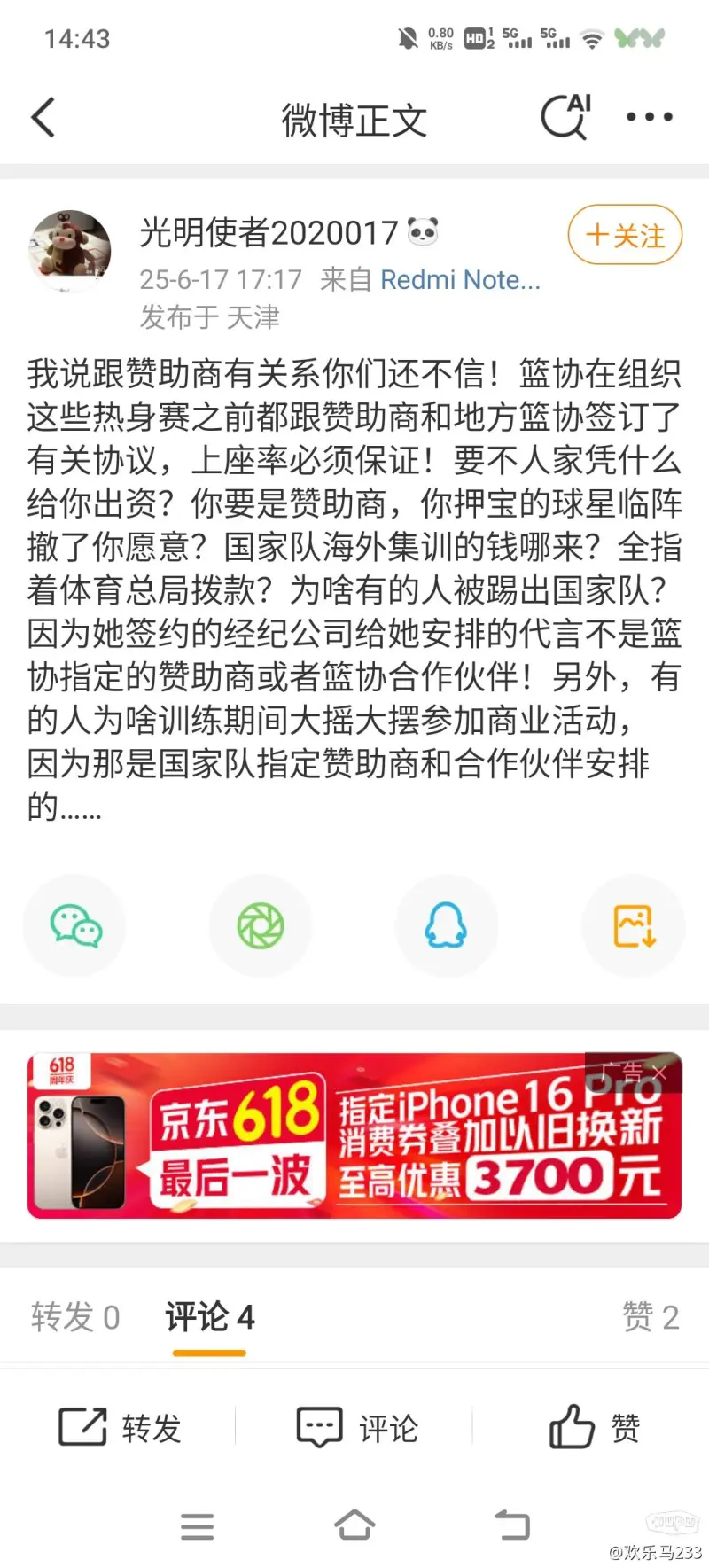This screenshot has width=709, height=1568.
Task: Close the JD advertisement banner
Action: [658, 1072]
